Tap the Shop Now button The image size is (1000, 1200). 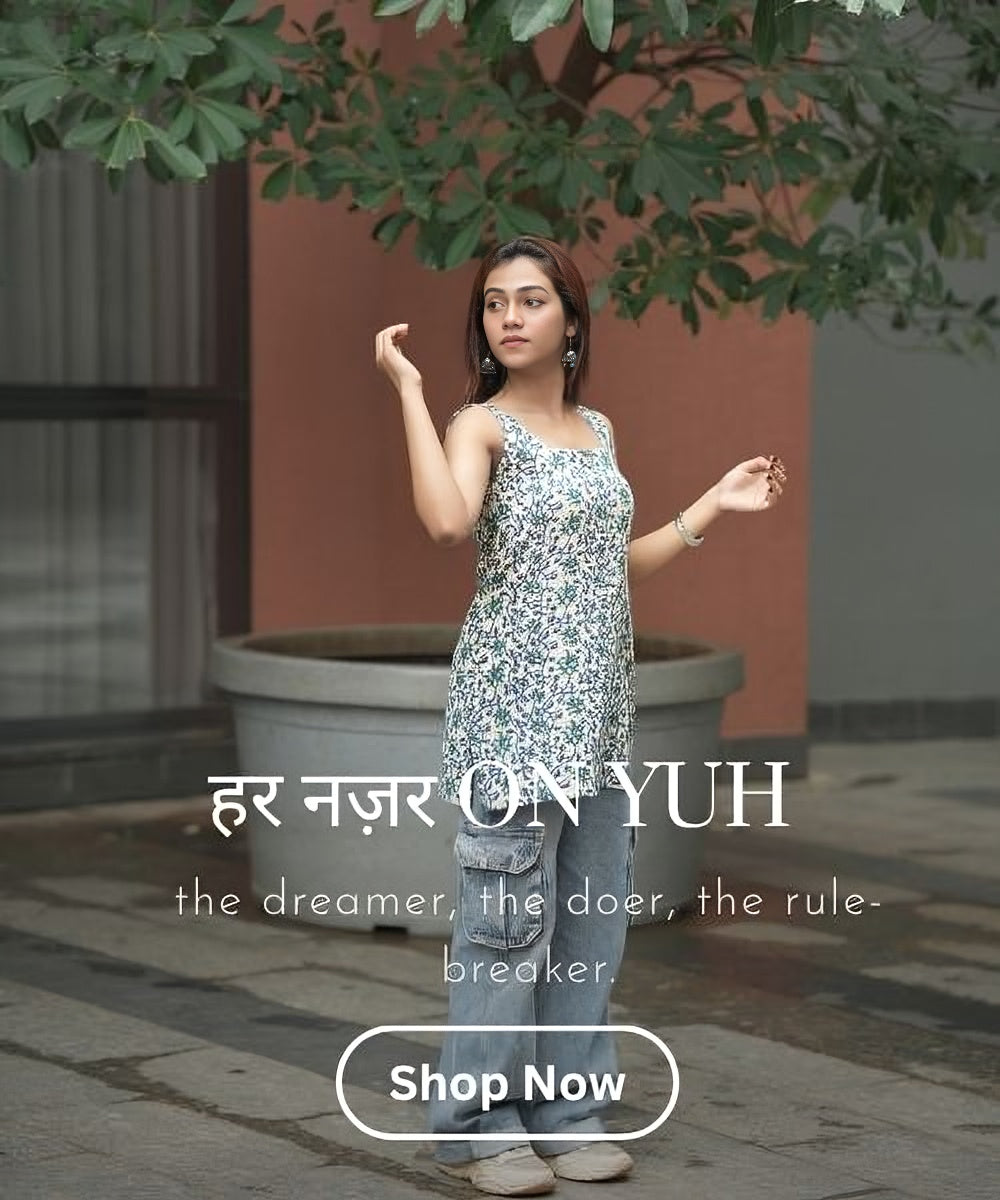(507, 1083)
